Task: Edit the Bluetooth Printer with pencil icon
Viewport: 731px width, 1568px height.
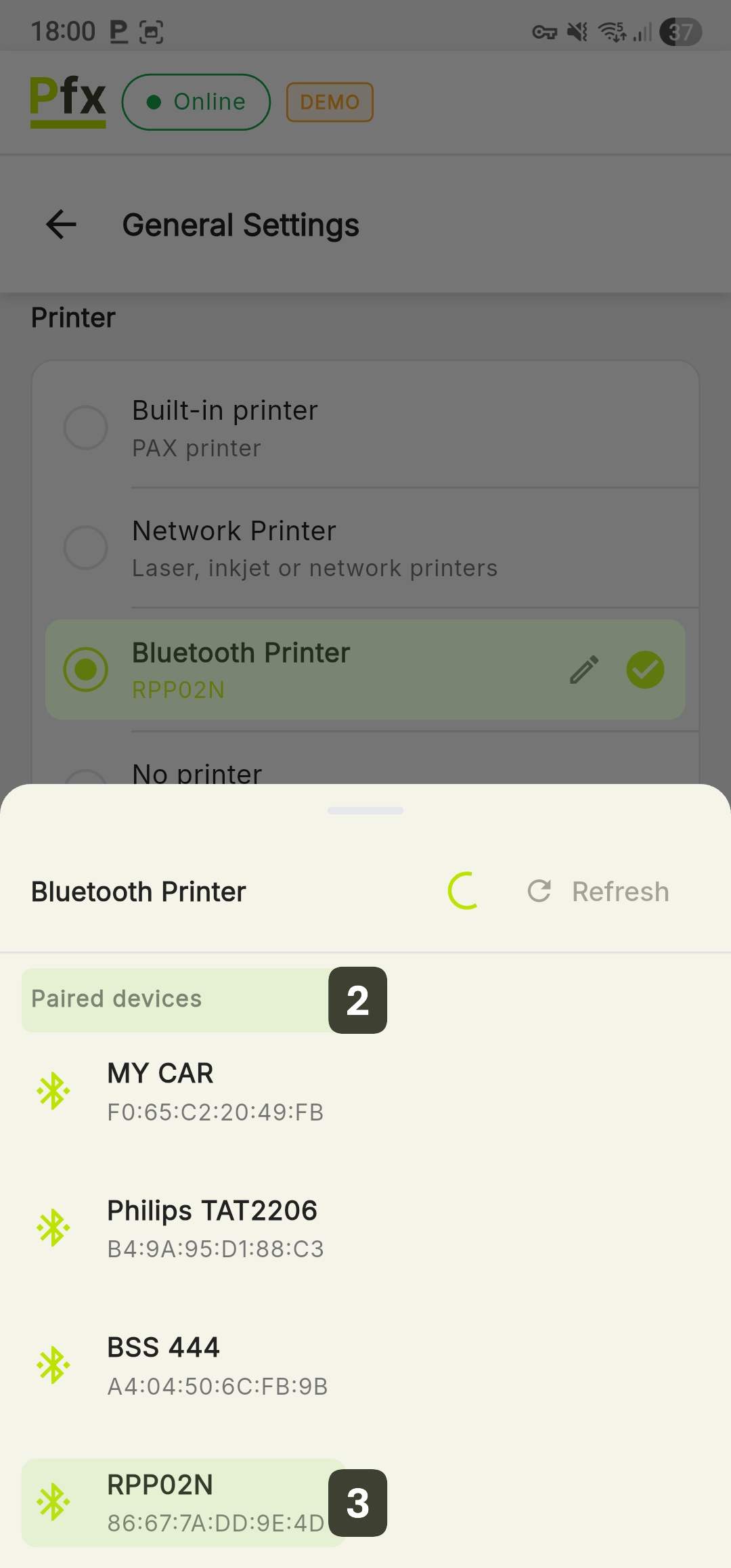Action: coord(584,670)
